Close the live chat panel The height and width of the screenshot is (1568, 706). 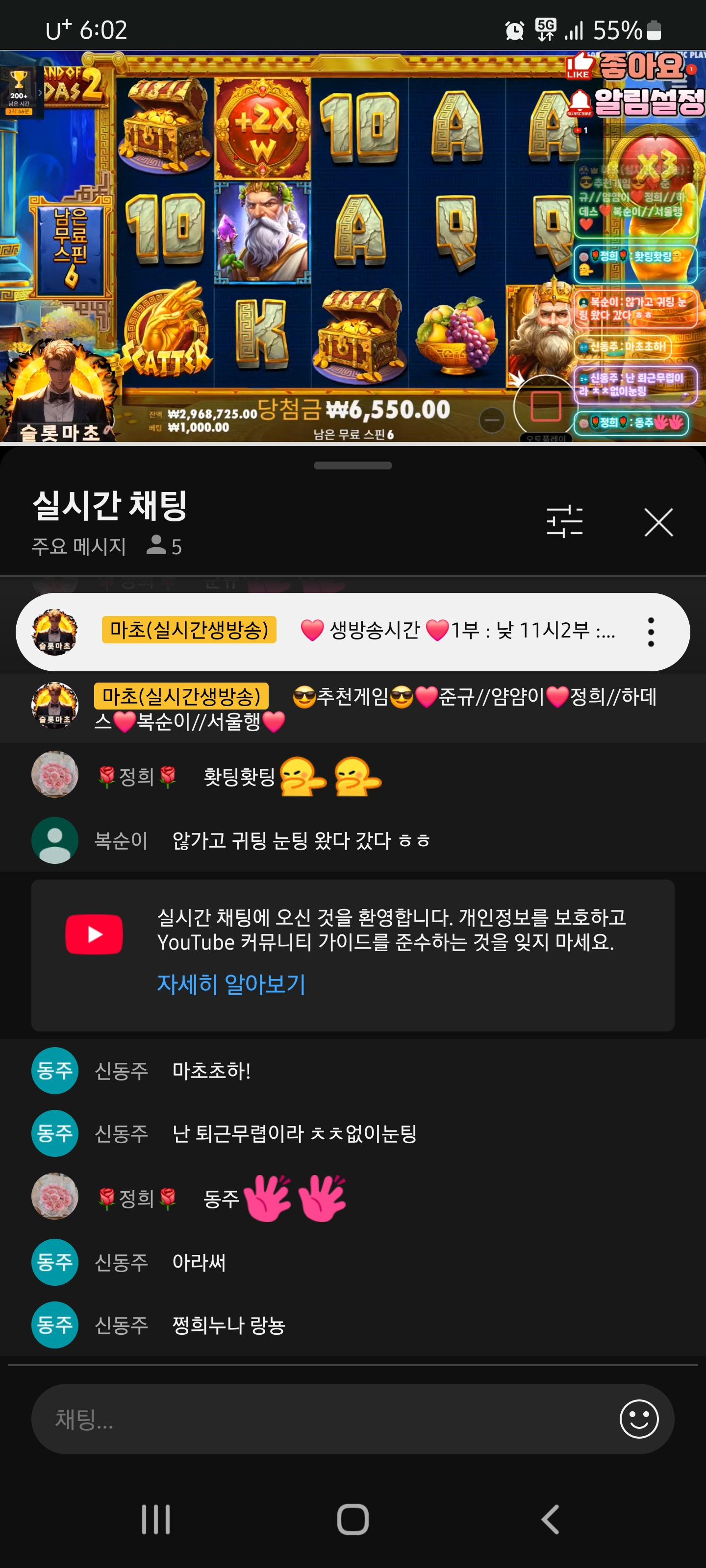658,523
